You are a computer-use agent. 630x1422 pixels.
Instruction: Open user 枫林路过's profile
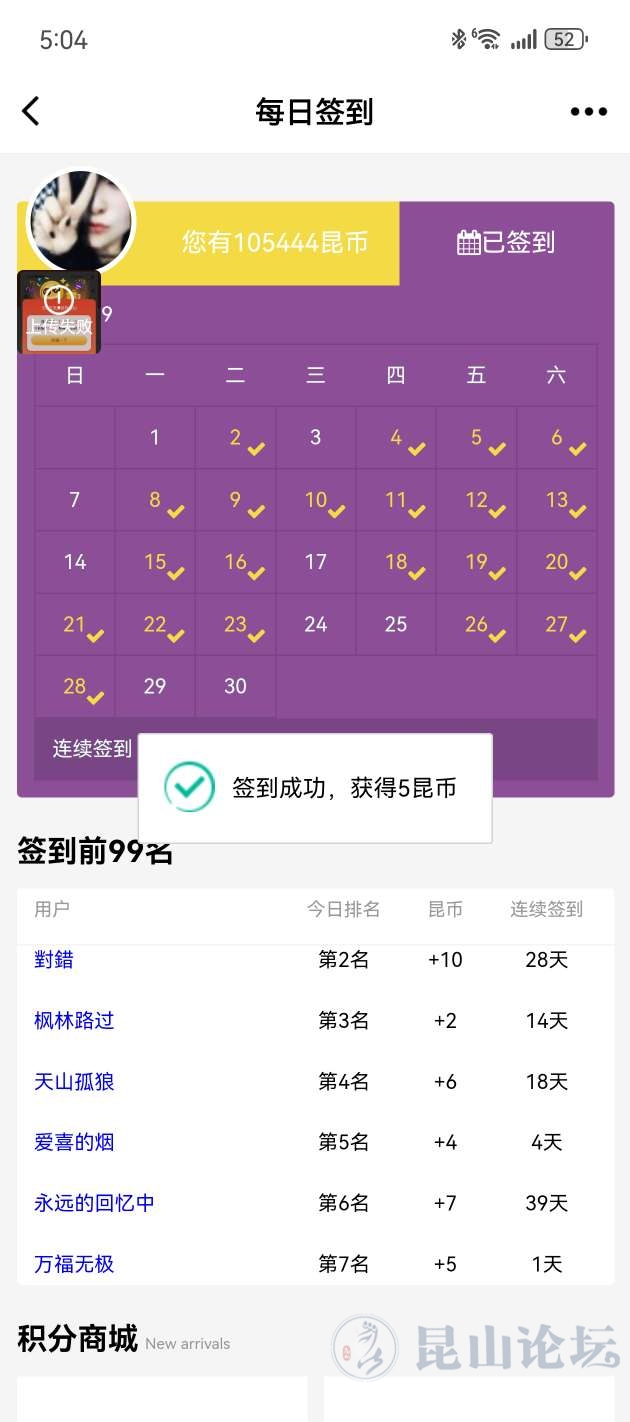(74, 1021)
